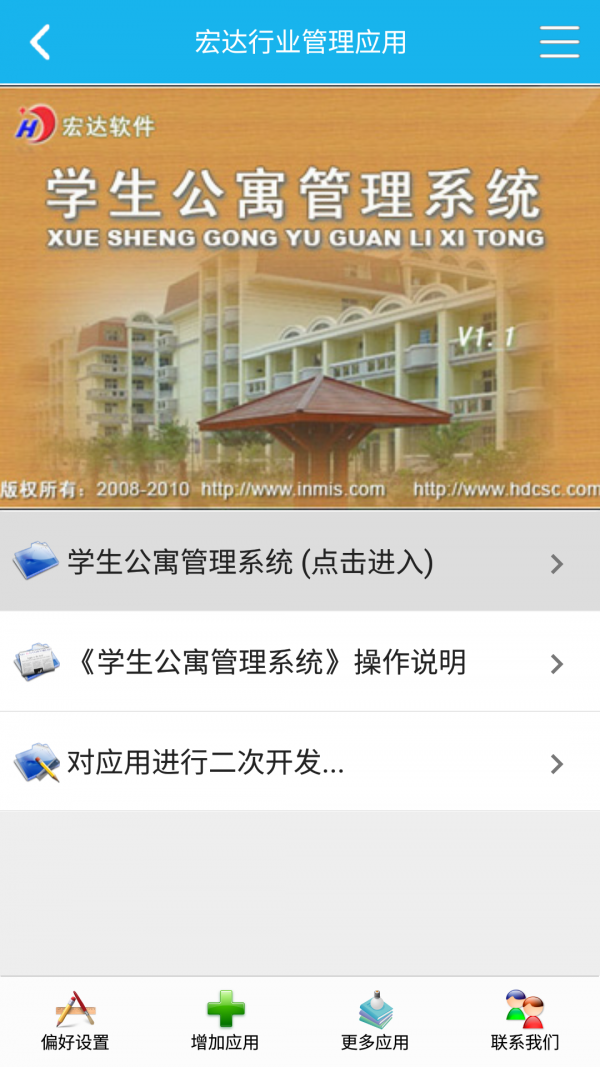Open the hamburger menu in the top-right
The height and width of the screenshot is (1067, 600).
559,42
